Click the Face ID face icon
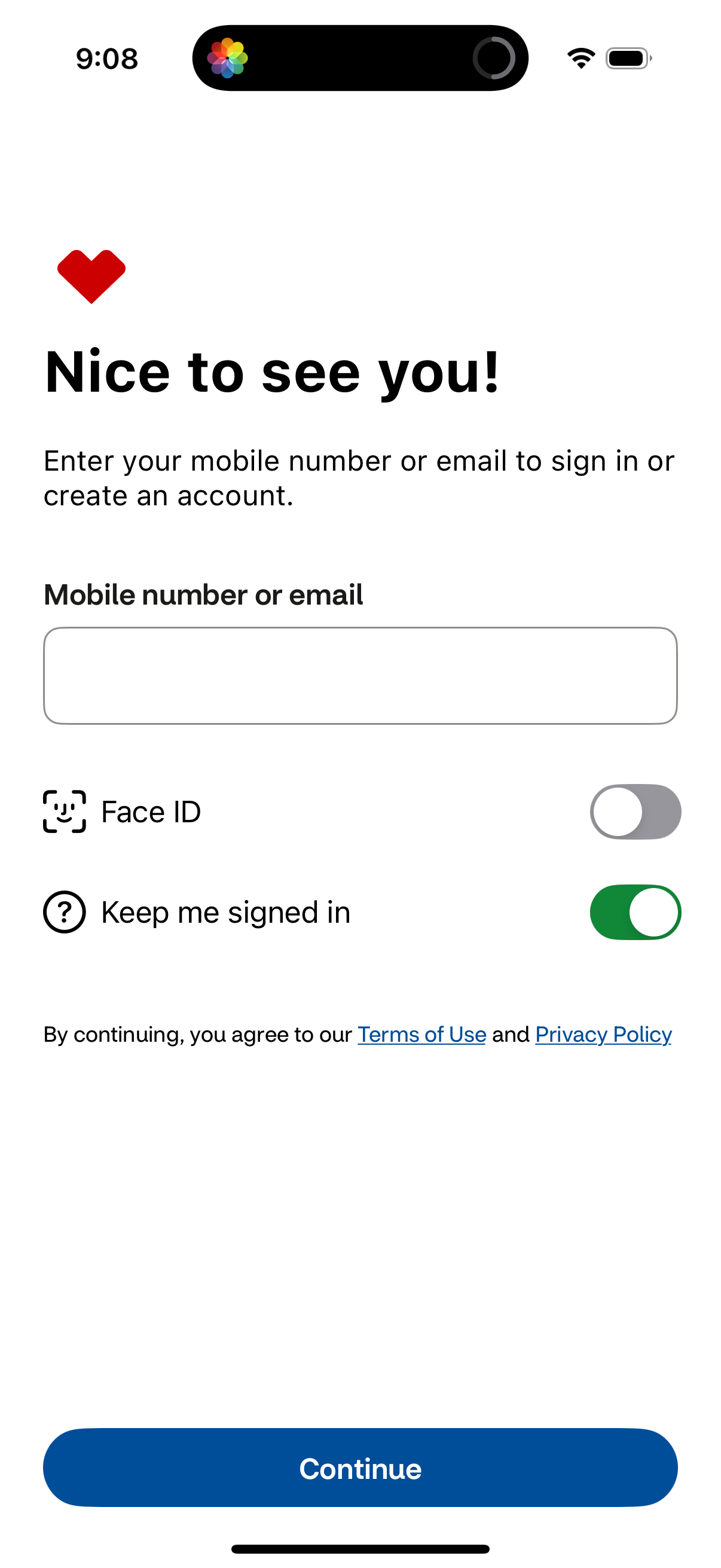721x1568 pixels. click(64, 811)
